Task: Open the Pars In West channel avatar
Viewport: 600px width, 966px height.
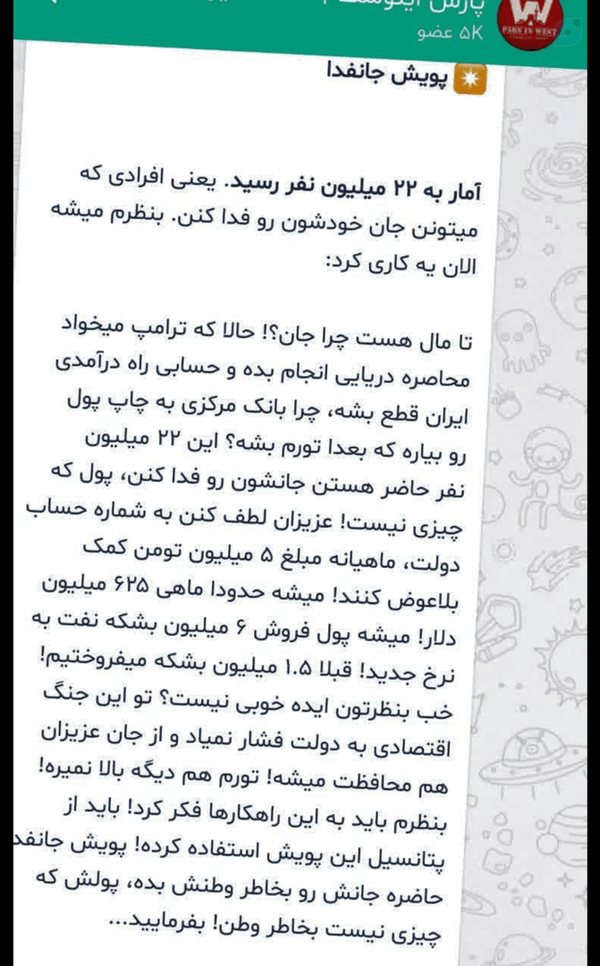Action: 530,23
